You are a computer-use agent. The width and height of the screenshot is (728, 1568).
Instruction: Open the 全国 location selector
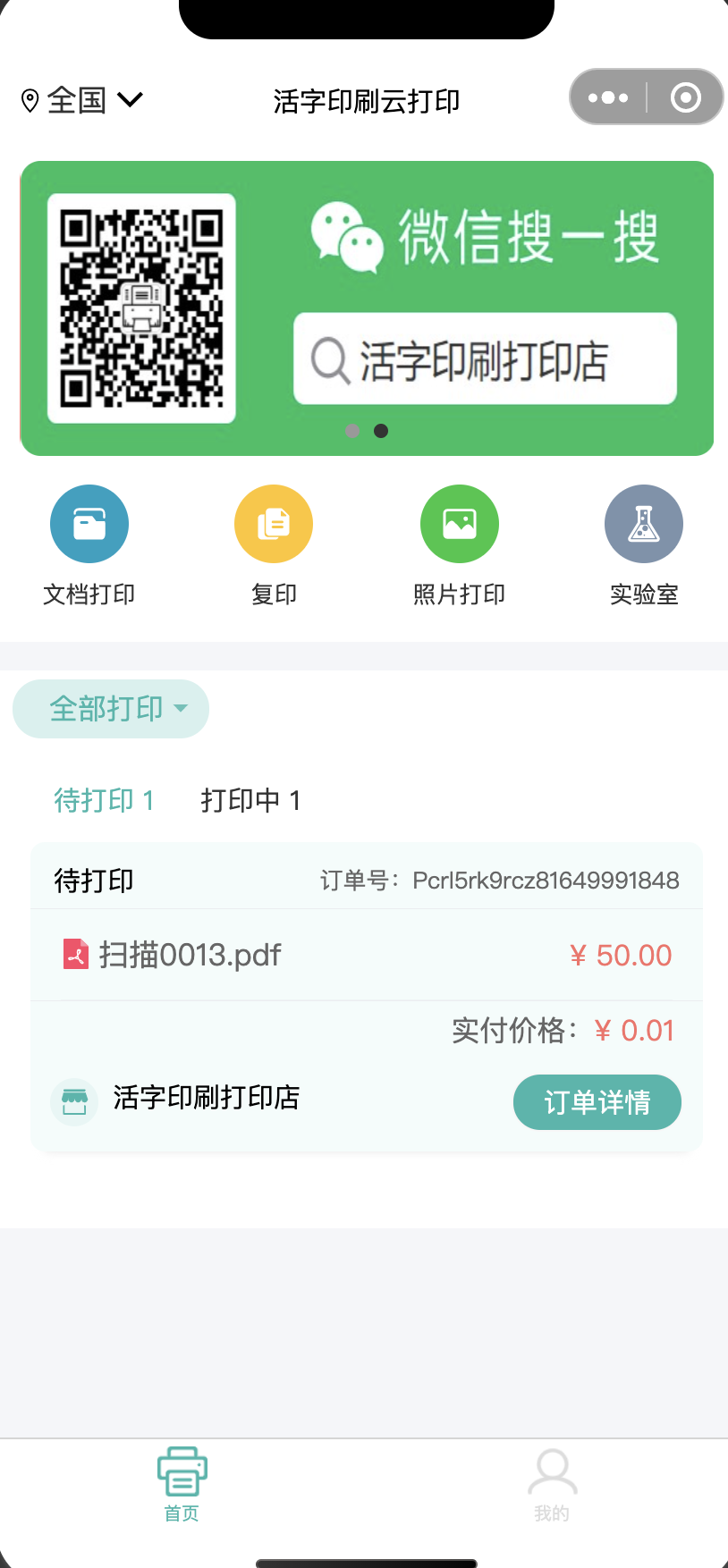[x=81, y=100]
